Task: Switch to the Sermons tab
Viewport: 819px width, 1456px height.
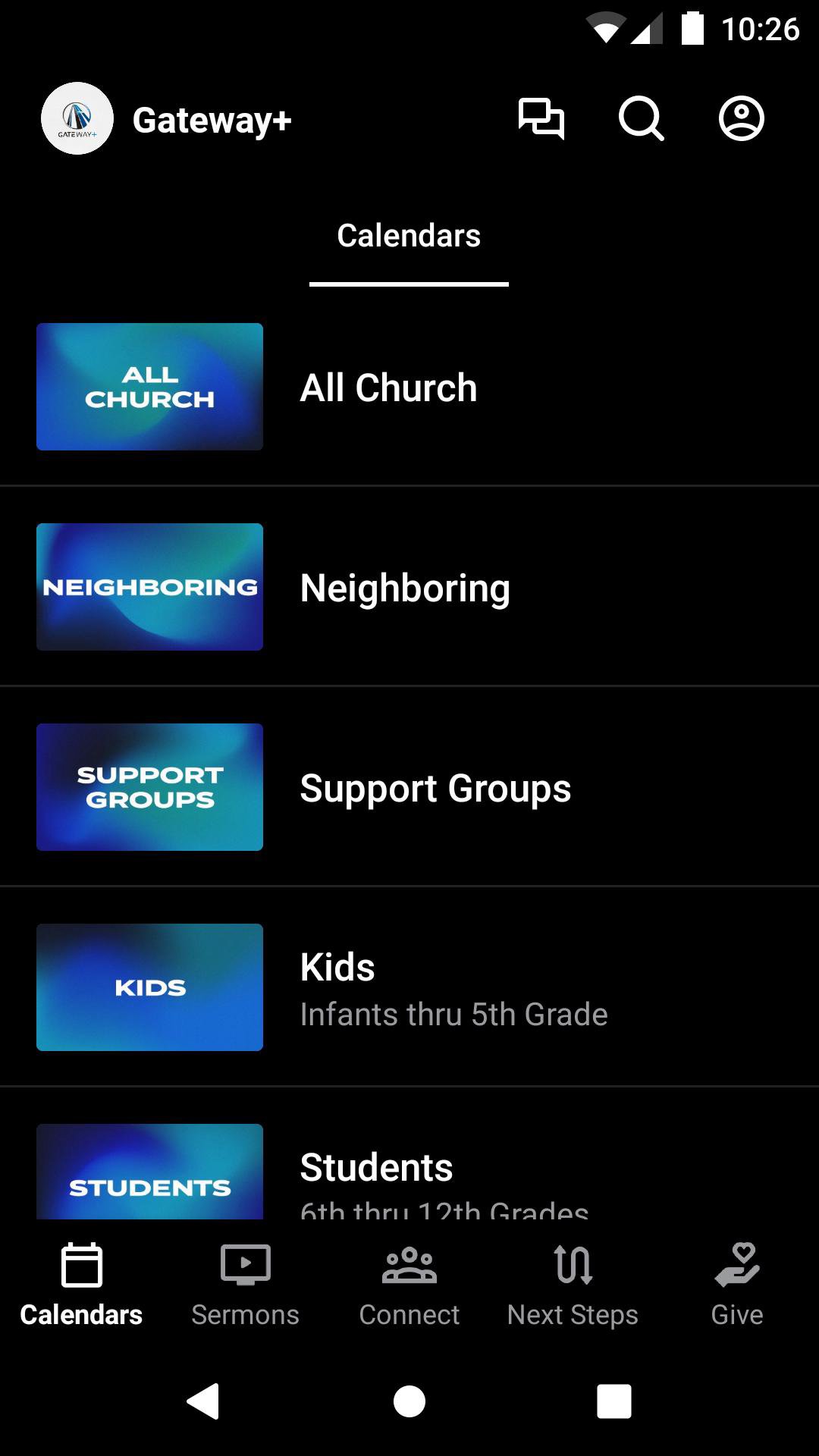Action: 245,1283
